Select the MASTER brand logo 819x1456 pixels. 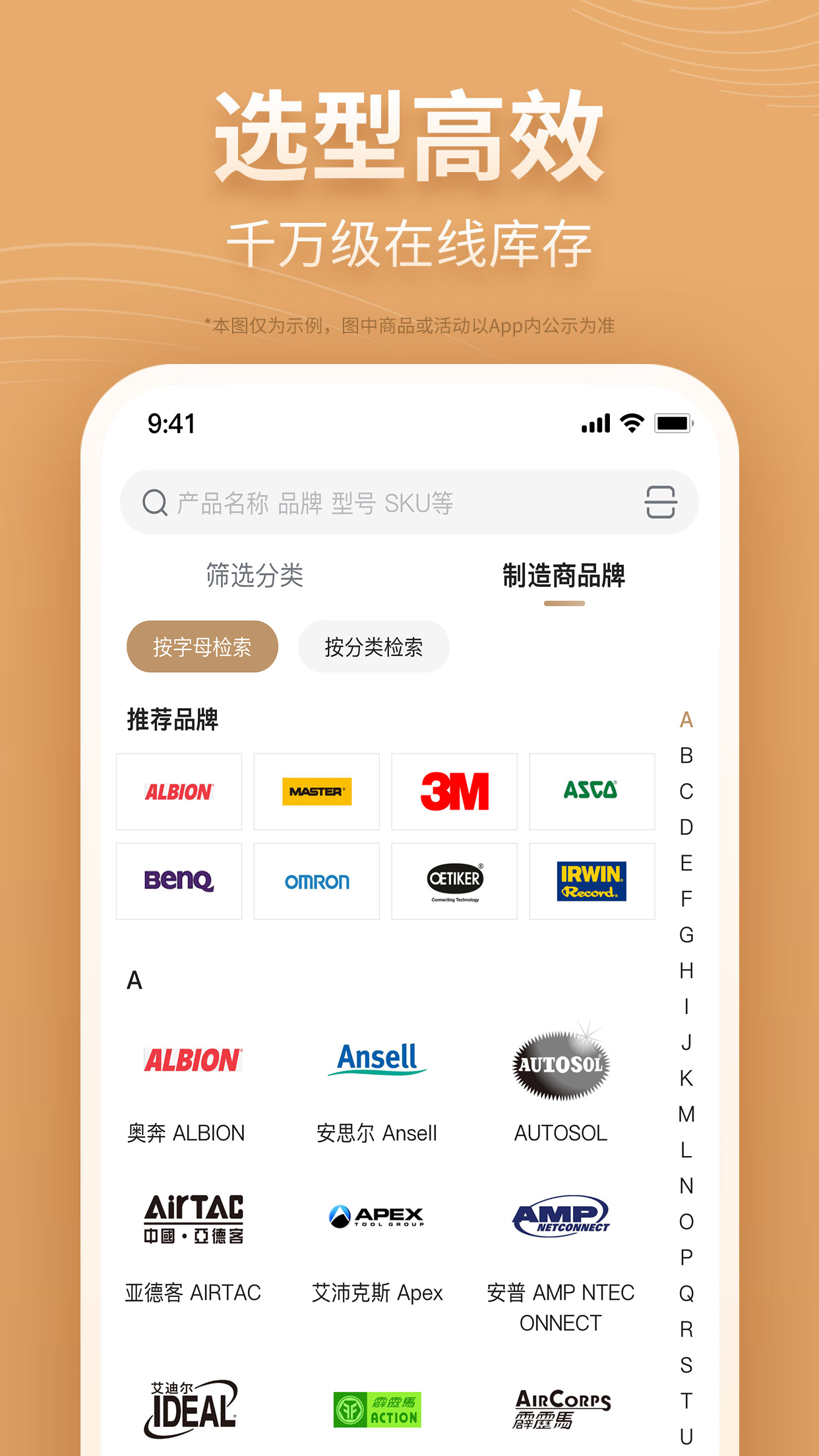pyautogui.click(x=317, y=791)
